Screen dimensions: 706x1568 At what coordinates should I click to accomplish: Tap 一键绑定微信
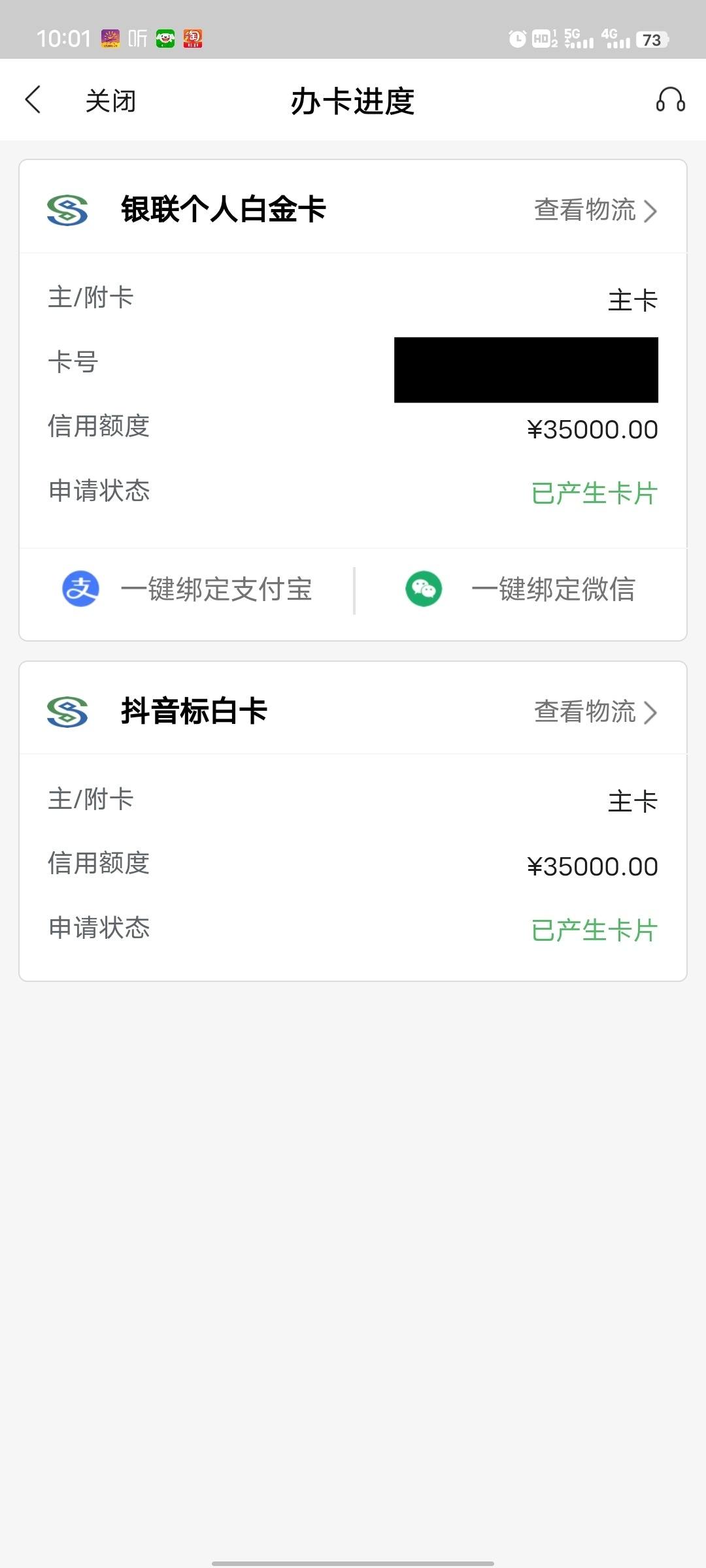point(520,589)
